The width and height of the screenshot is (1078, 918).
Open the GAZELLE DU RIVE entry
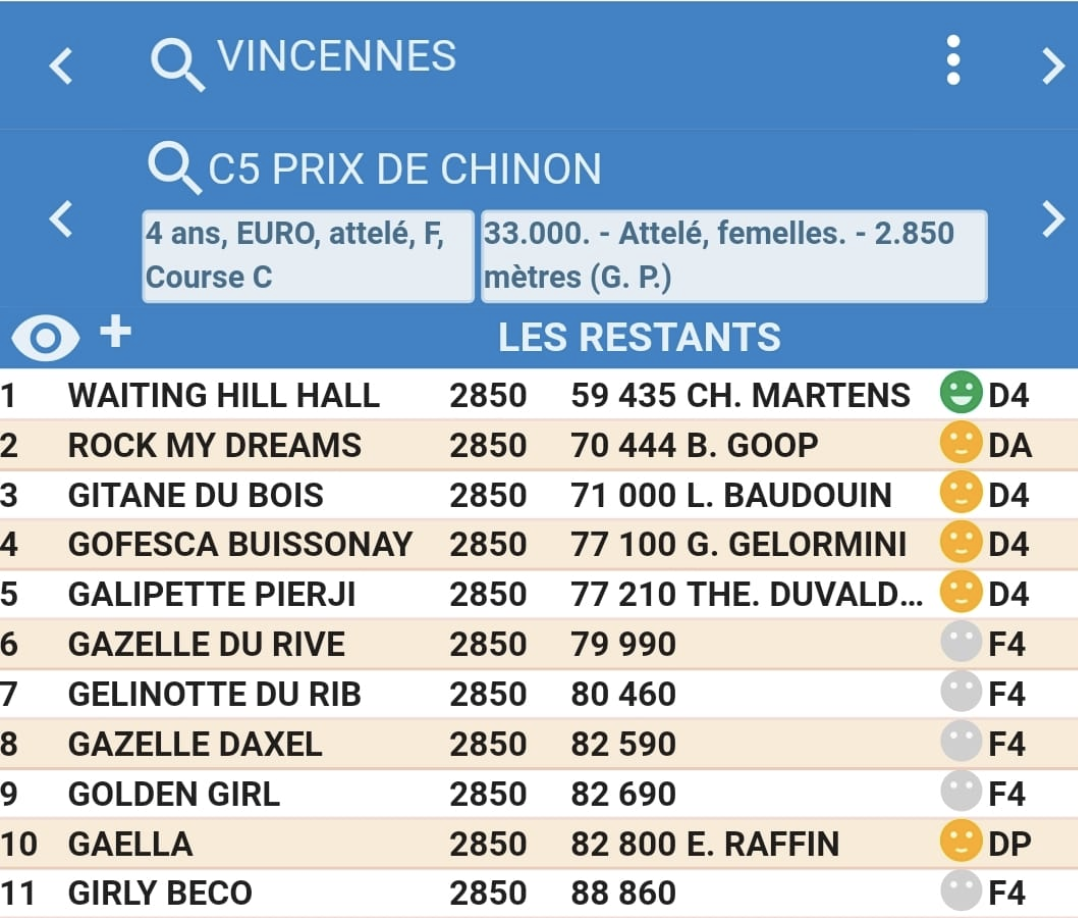point(206,645)
